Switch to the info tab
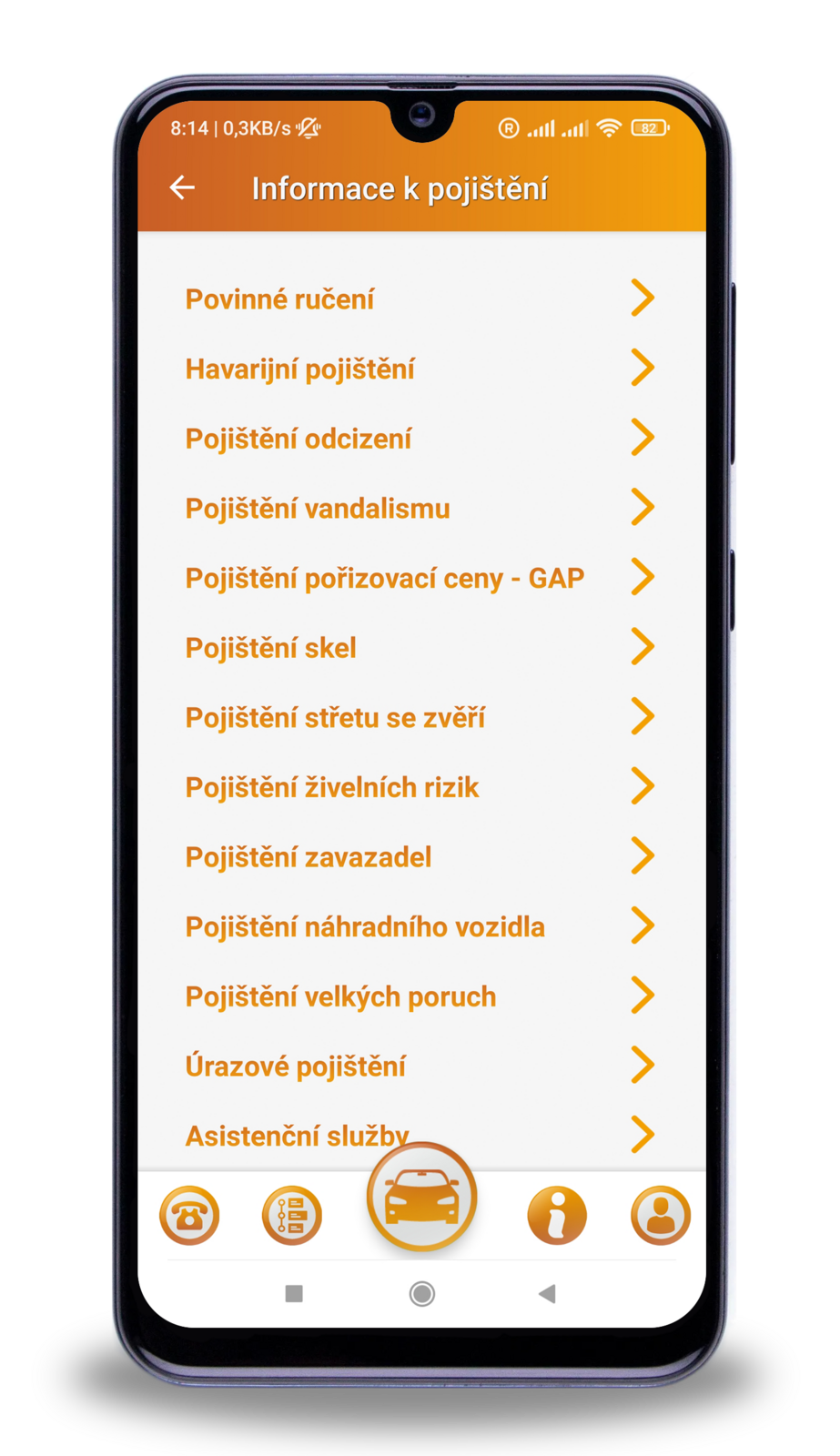 [557, 1216]
